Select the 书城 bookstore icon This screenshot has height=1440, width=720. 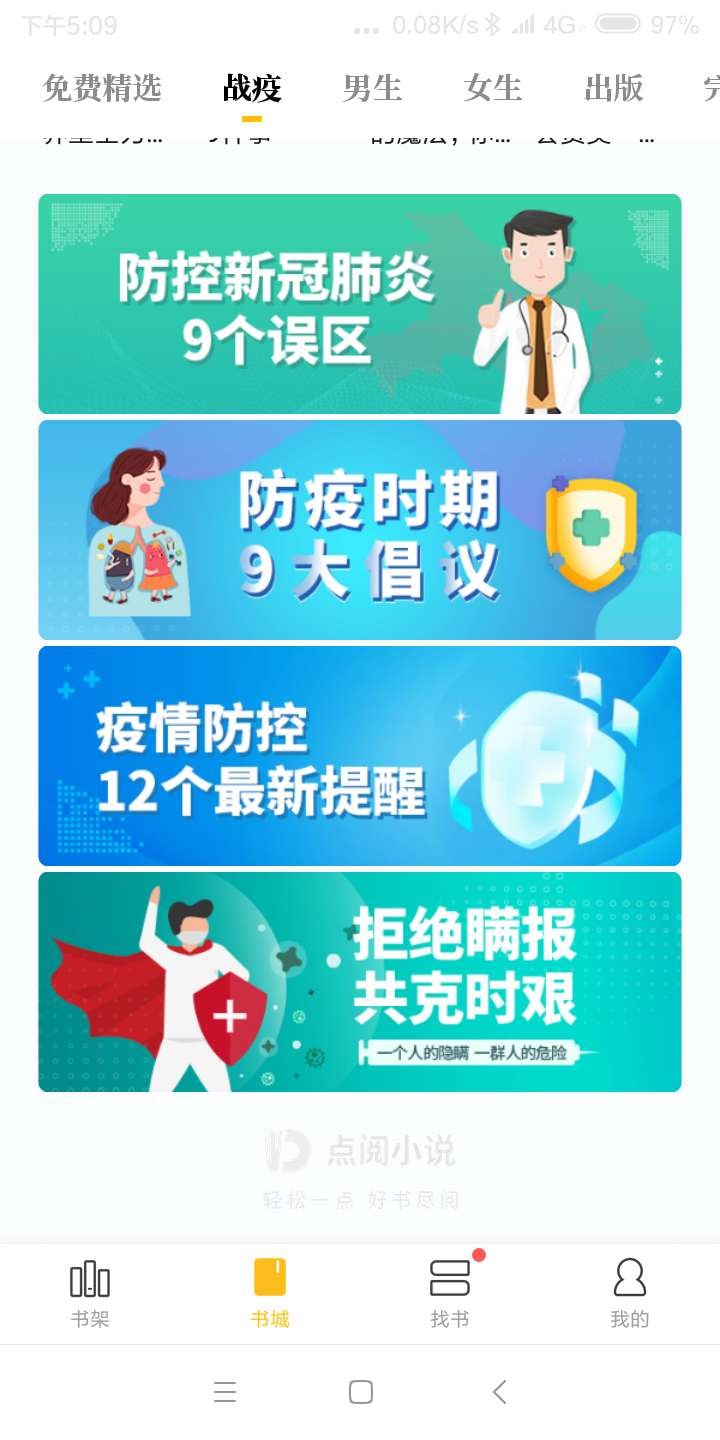pos(269,1292)
